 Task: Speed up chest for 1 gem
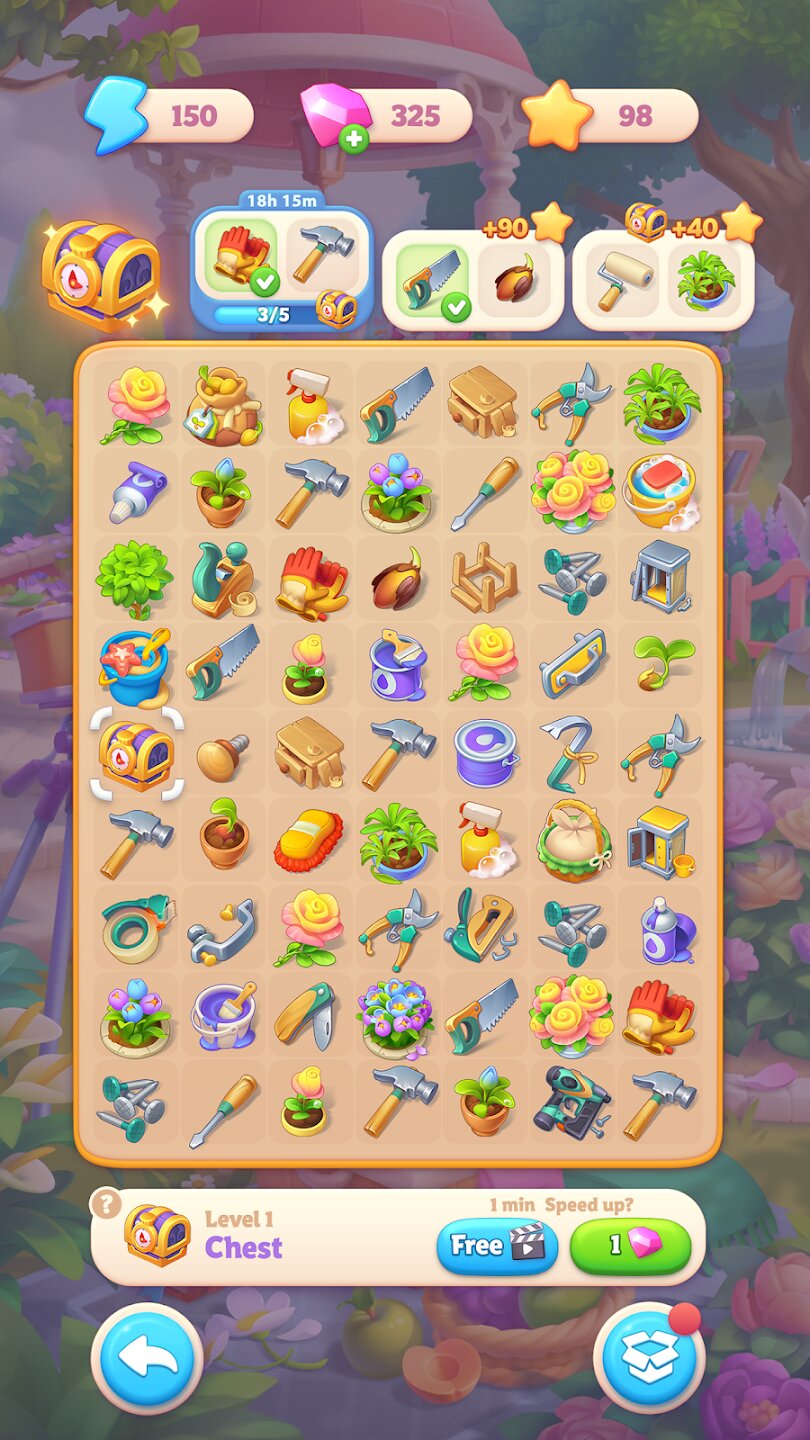[x=630, y=1245]
